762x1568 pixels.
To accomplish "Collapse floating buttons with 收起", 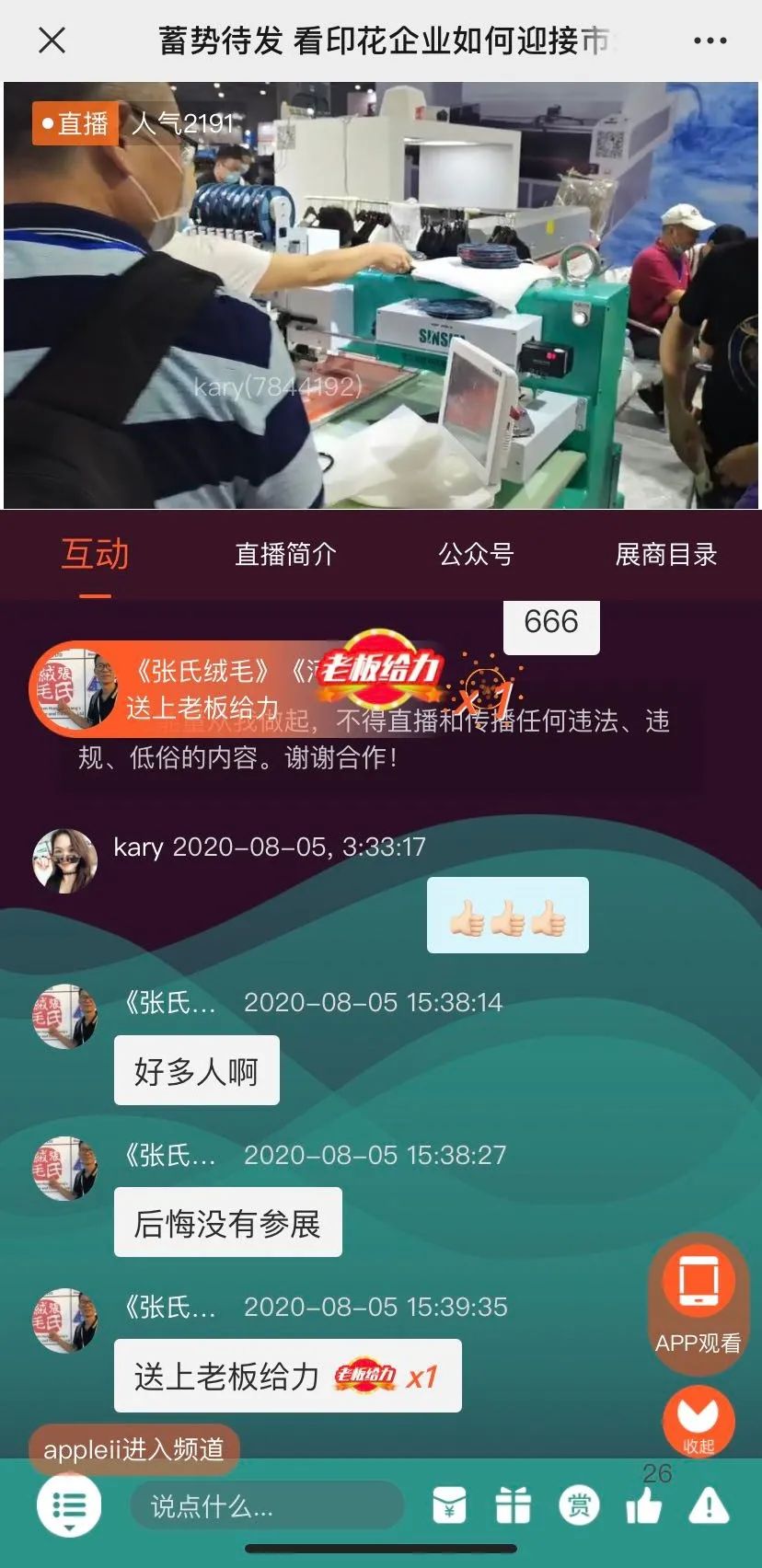I will coord(698,1422).
